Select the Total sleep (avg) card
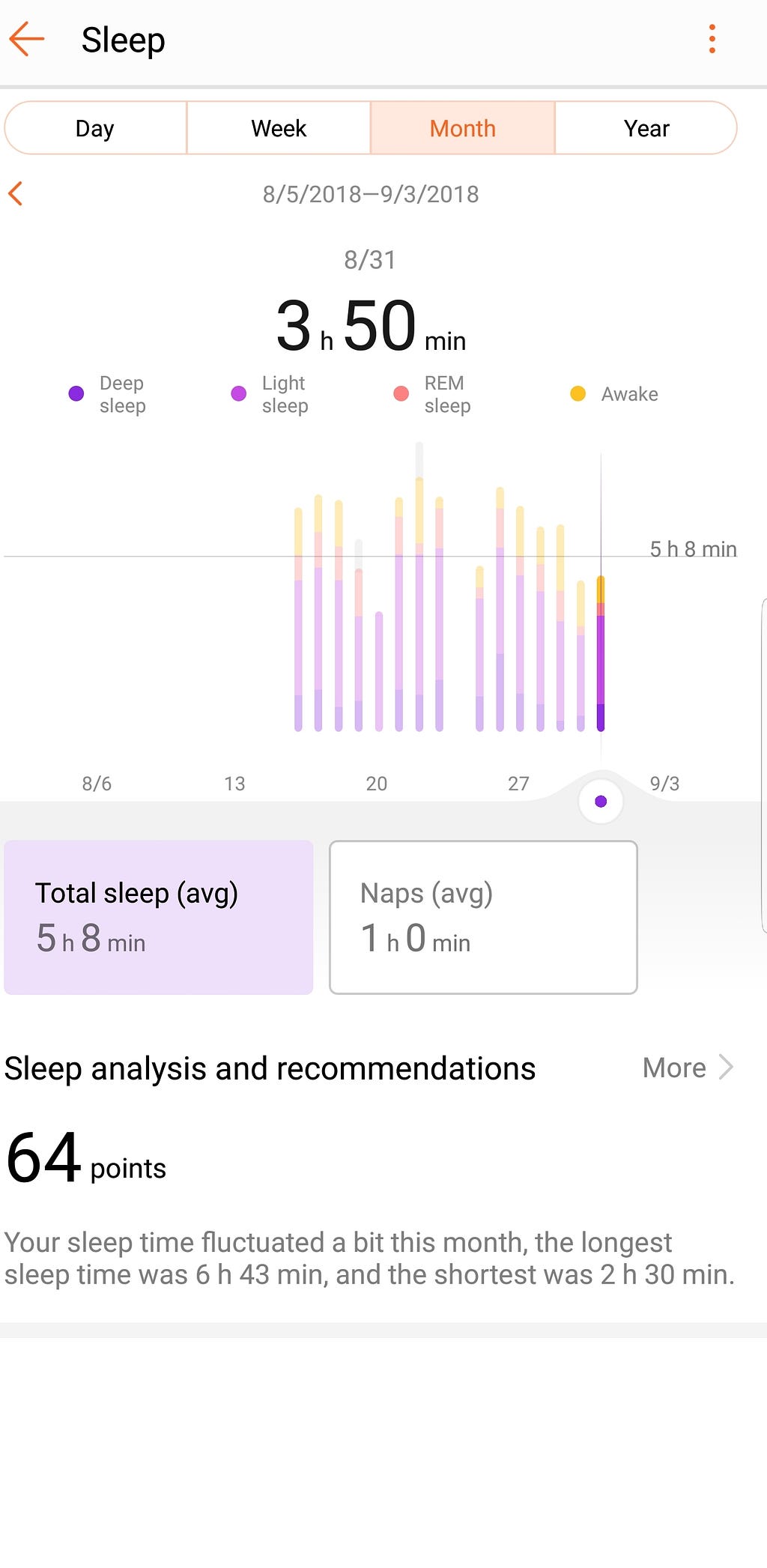Viewport: 767px width, 1568px height. point(159,917)
